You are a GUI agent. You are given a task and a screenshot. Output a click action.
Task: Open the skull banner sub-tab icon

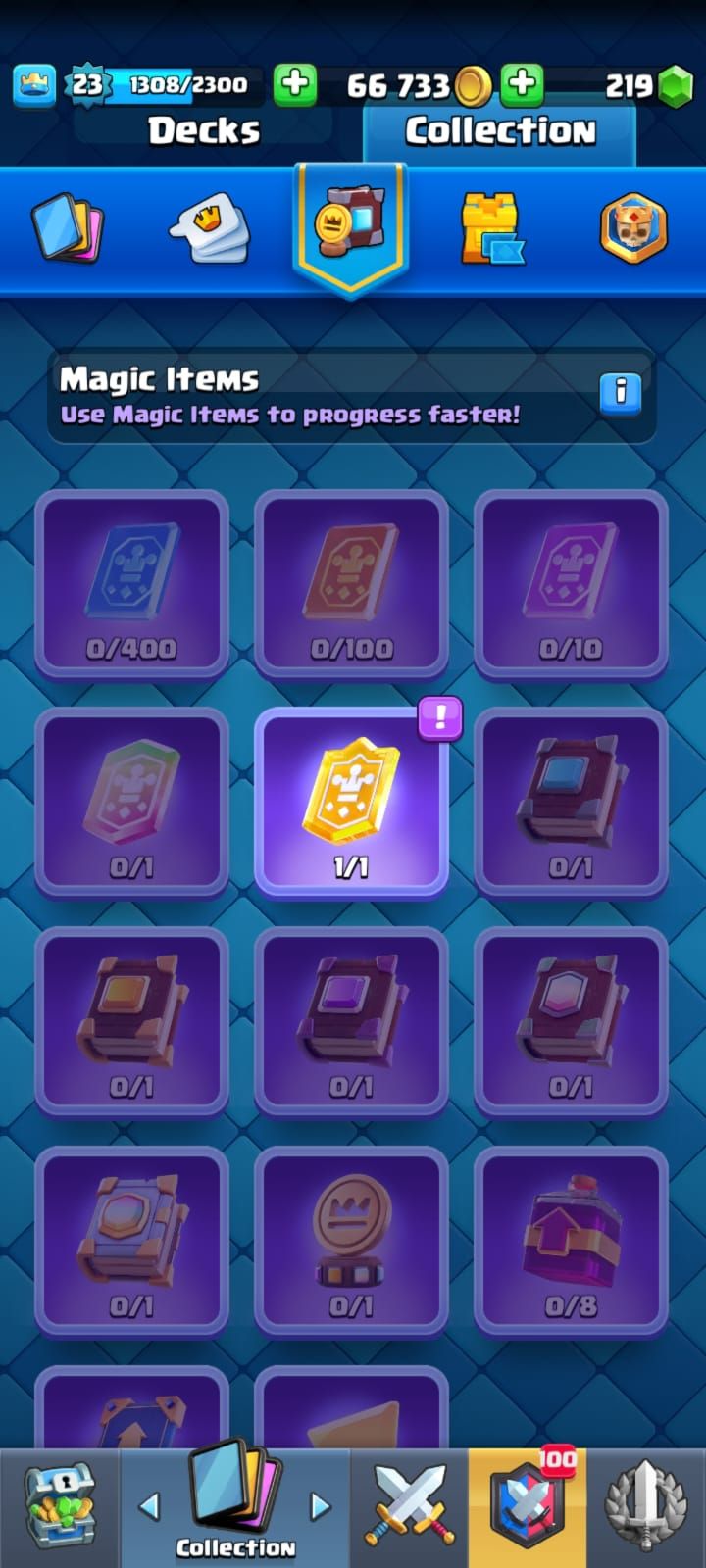633,228
